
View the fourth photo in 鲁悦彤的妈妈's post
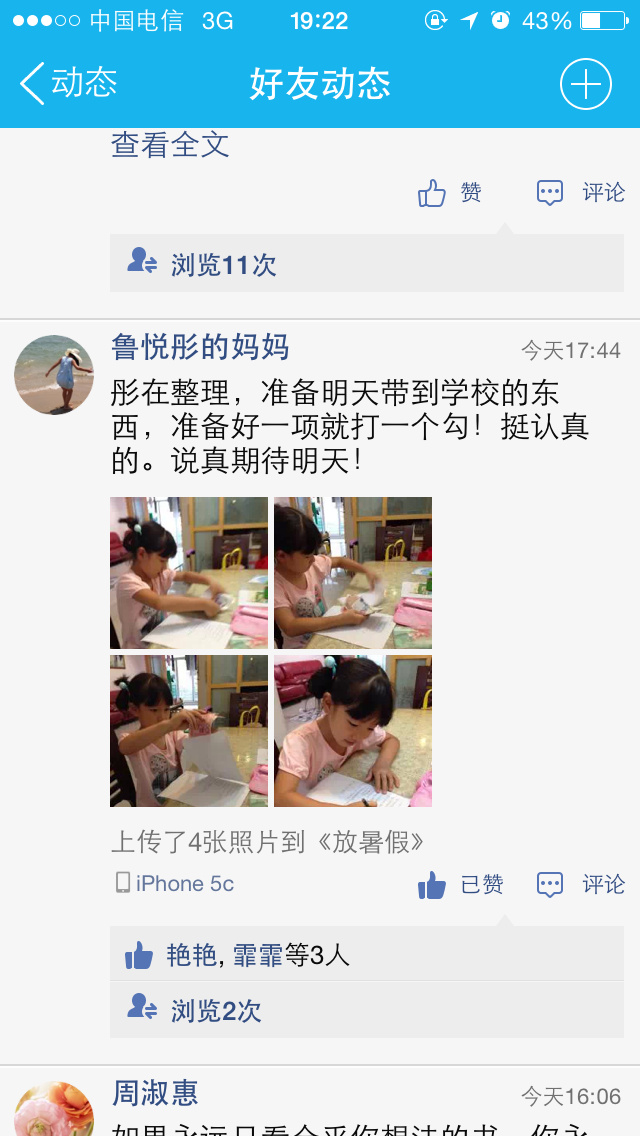[353, 731]
